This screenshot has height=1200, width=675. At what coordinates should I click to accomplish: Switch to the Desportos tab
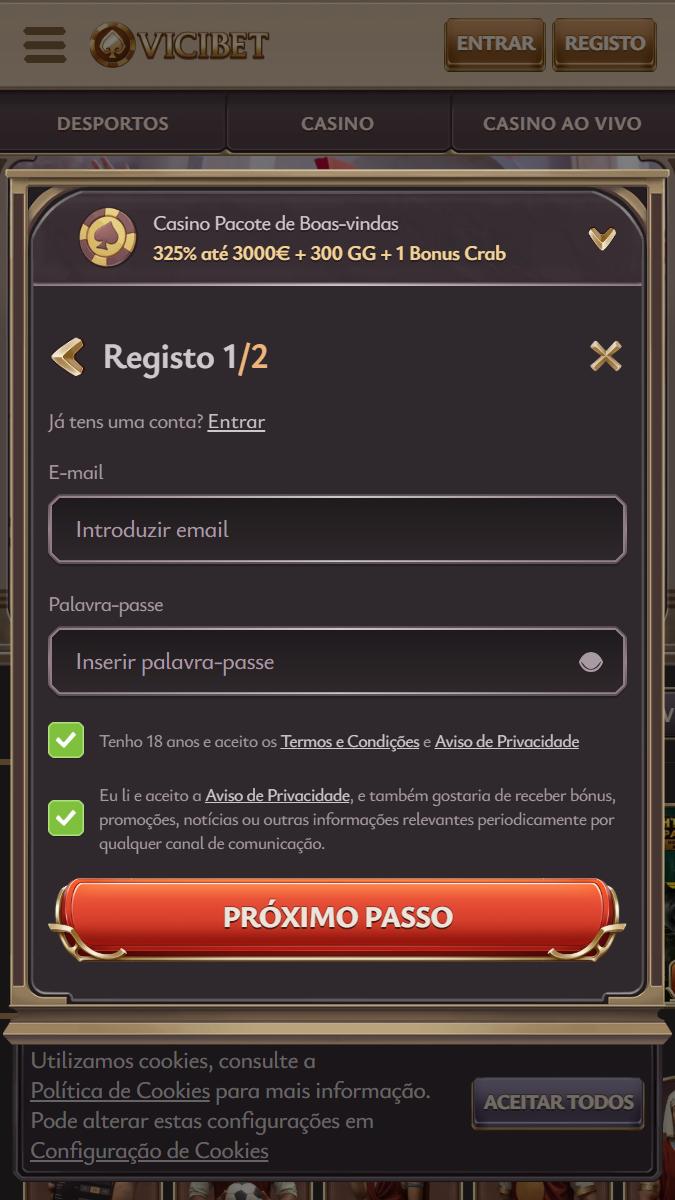click(x=113, y=124)
